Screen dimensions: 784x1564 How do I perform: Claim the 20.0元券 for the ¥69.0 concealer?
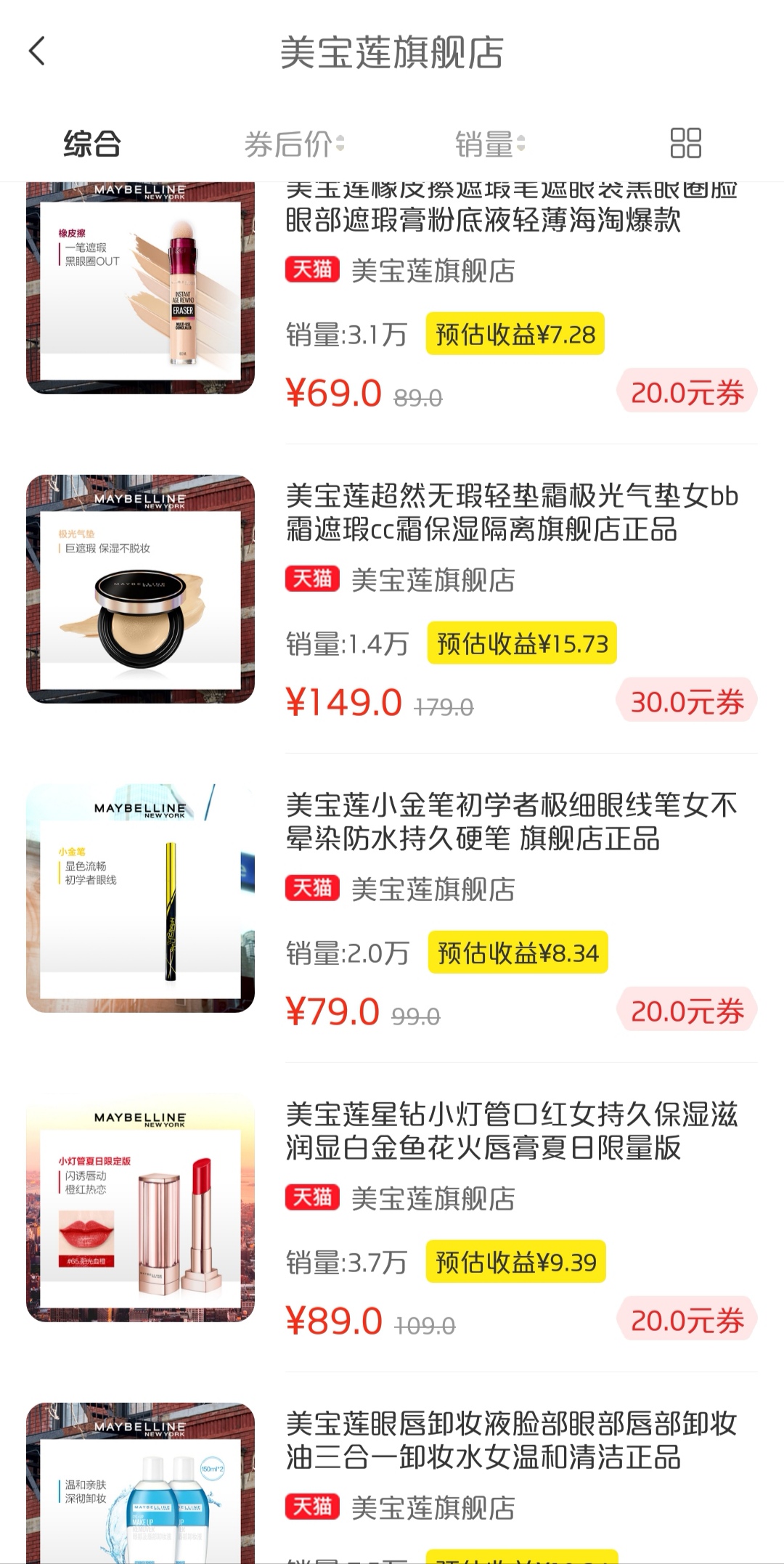coord(687,393)
